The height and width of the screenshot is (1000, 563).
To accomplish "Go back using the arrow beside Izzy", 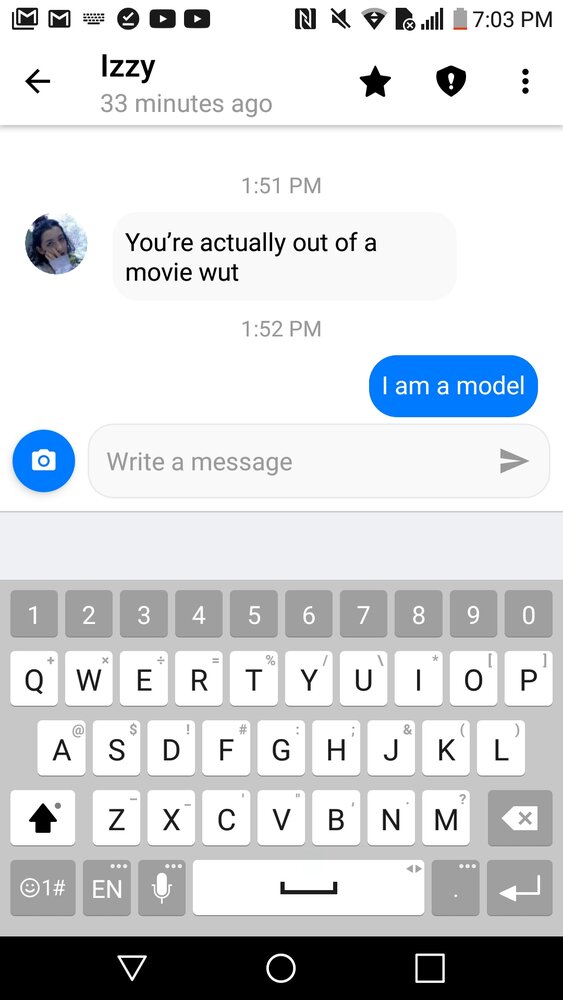I will 38,82.
